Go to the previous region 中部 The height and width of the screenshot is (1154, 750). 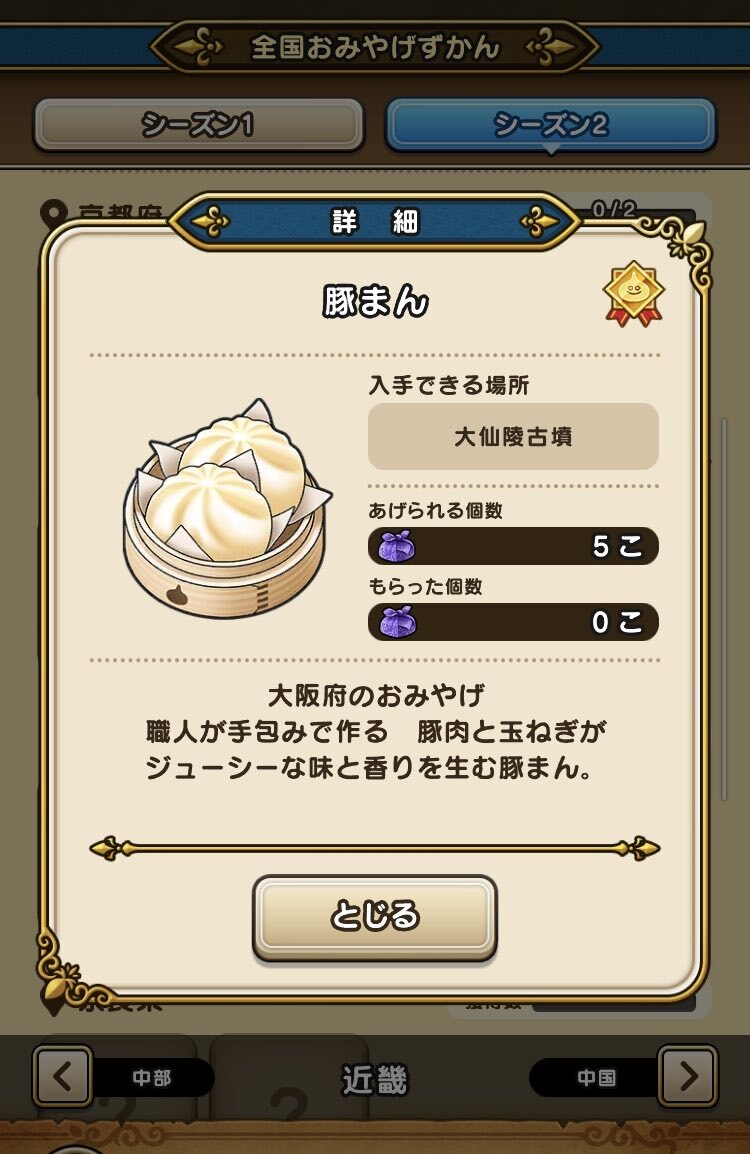(x=64, y=1077)
